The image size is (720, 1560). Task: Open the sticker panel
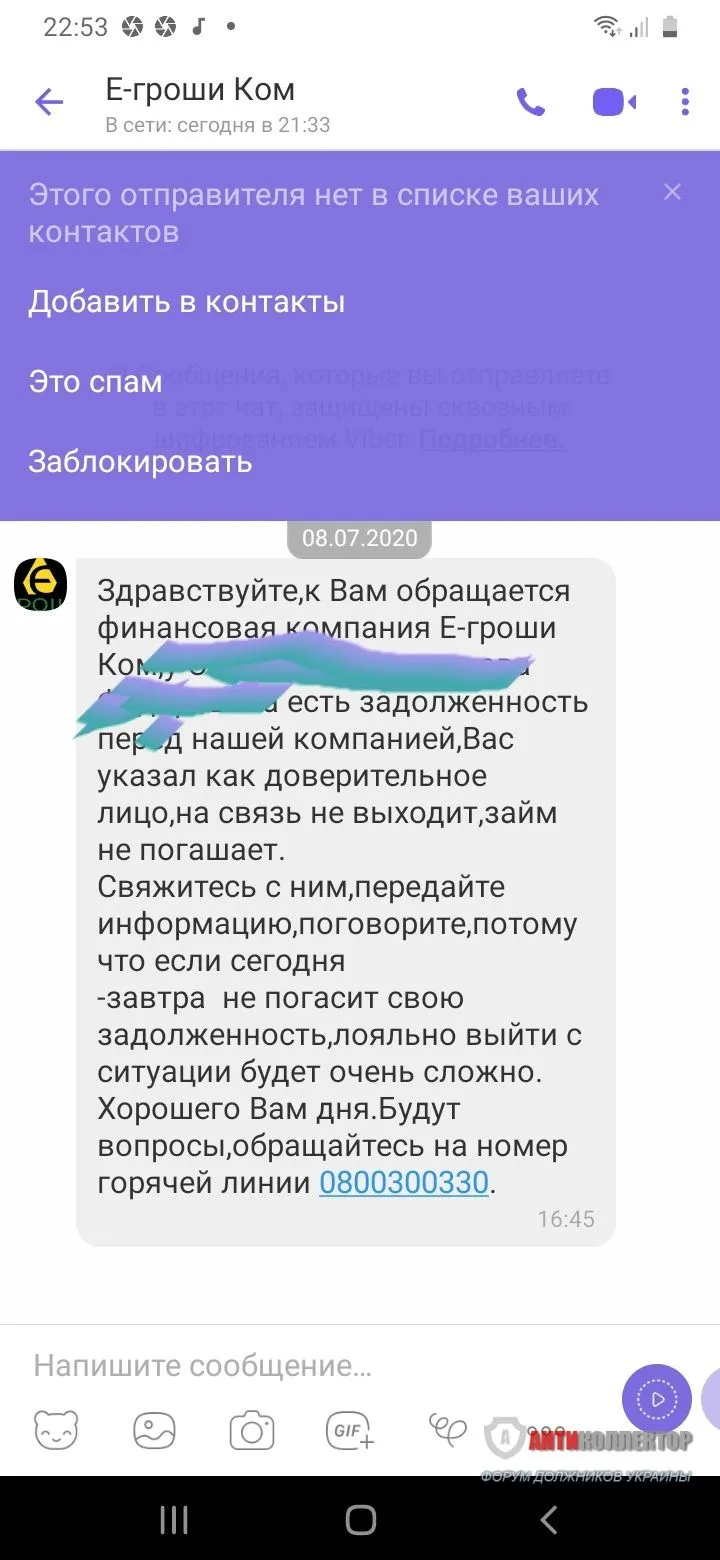pos(56,1431)
